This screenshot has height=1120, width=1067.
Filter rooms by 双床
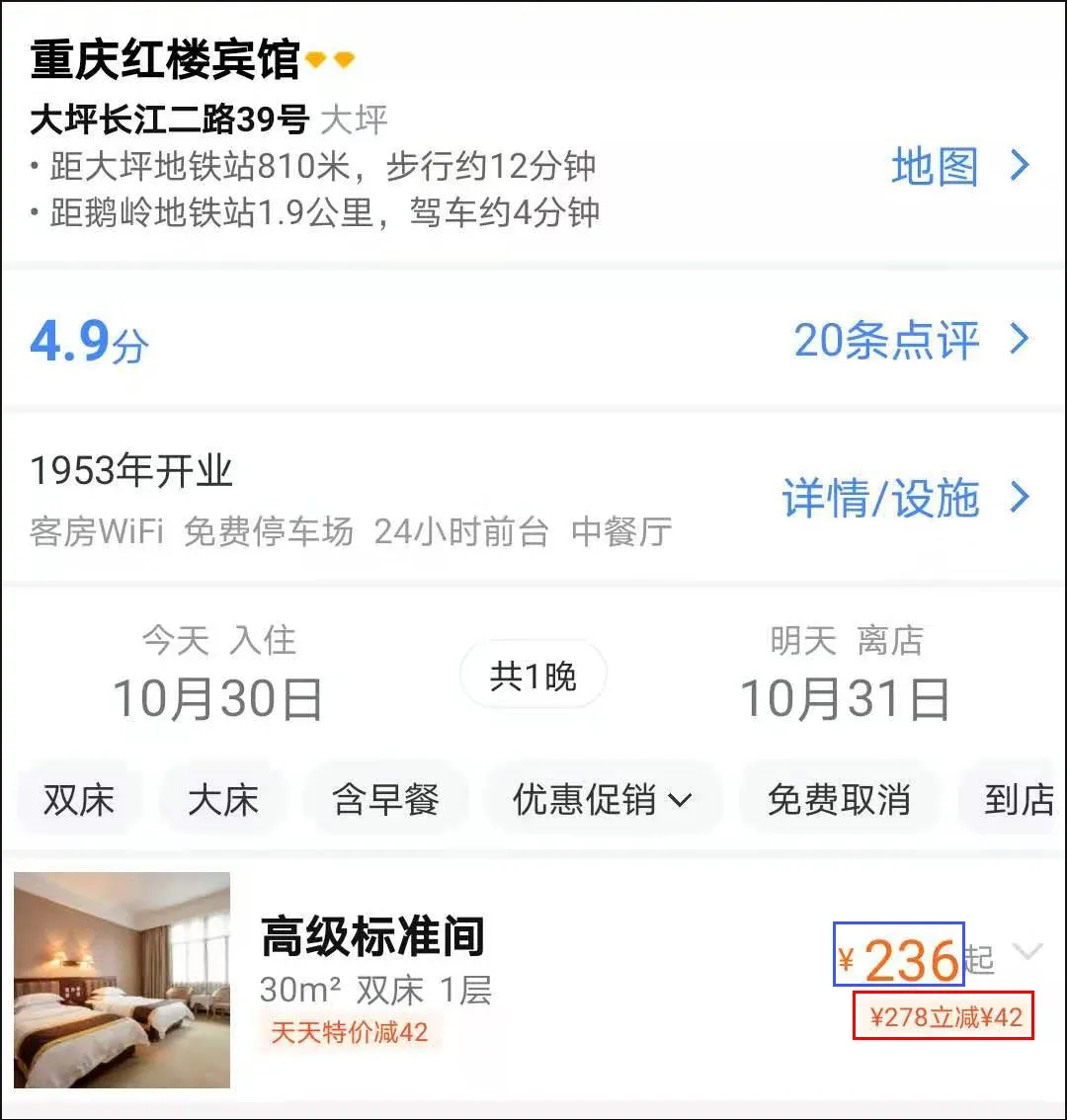[79, 799]
